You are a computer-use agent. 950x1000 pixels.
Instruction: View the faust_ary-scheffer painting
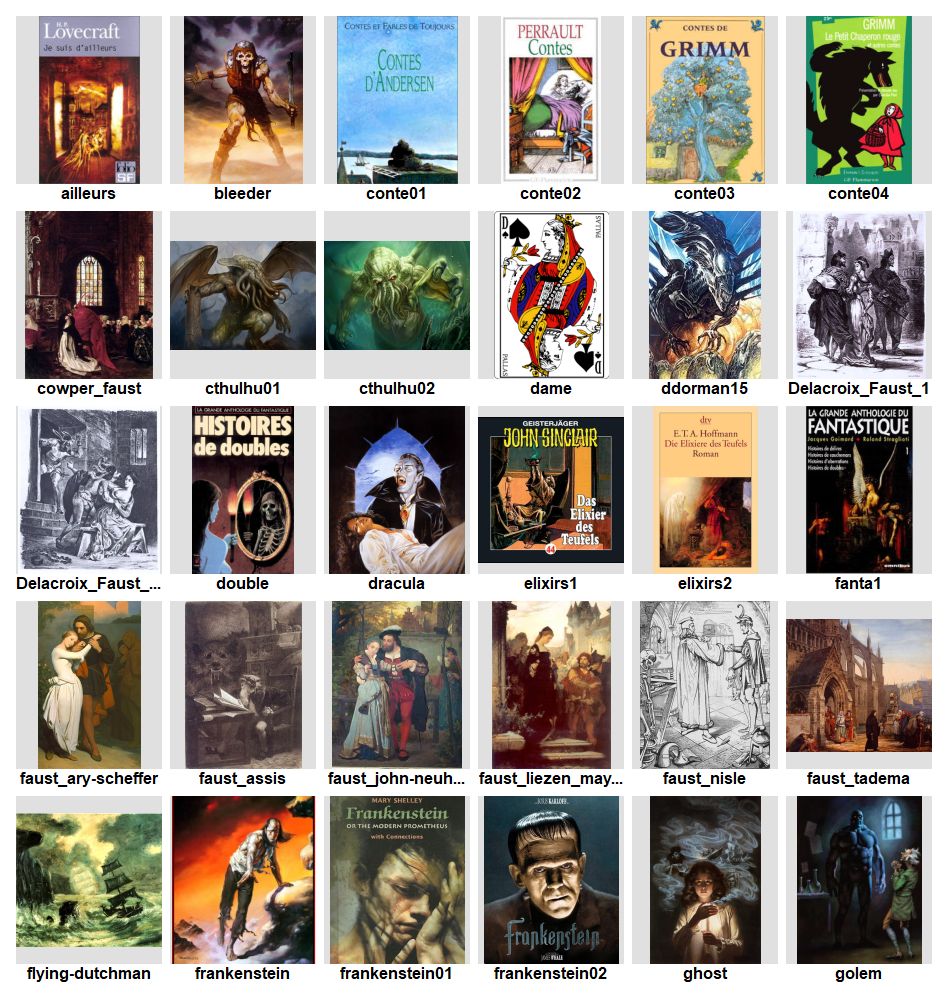click(x=89, y=684)
